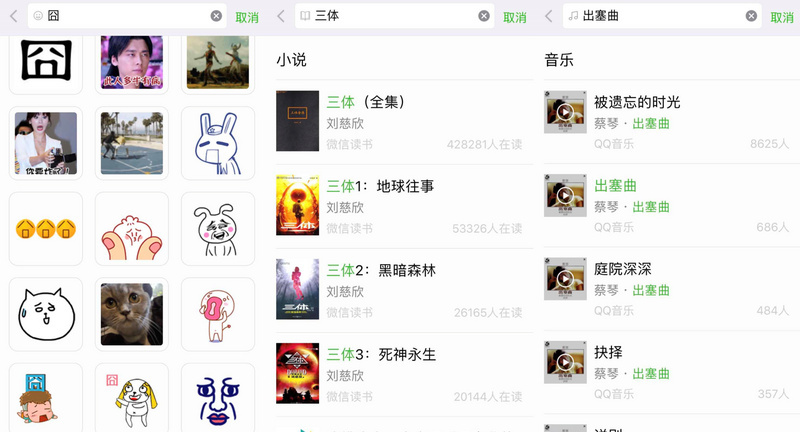Select the large 囧 character sticker

45,58
